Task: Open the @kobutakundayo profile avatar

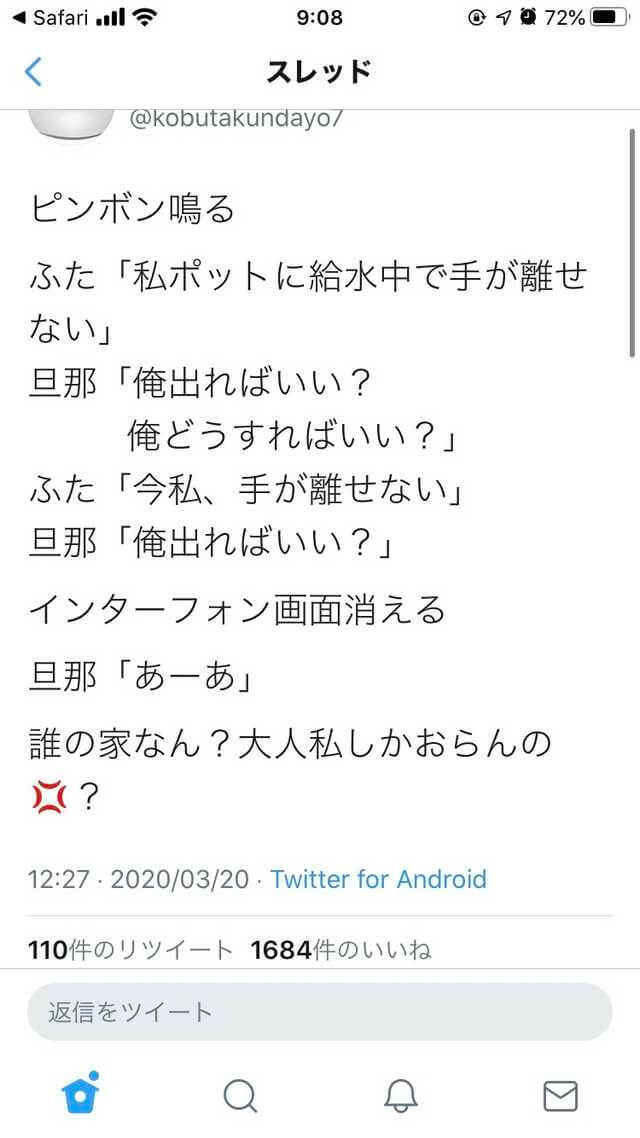Action: click(66, 123)
